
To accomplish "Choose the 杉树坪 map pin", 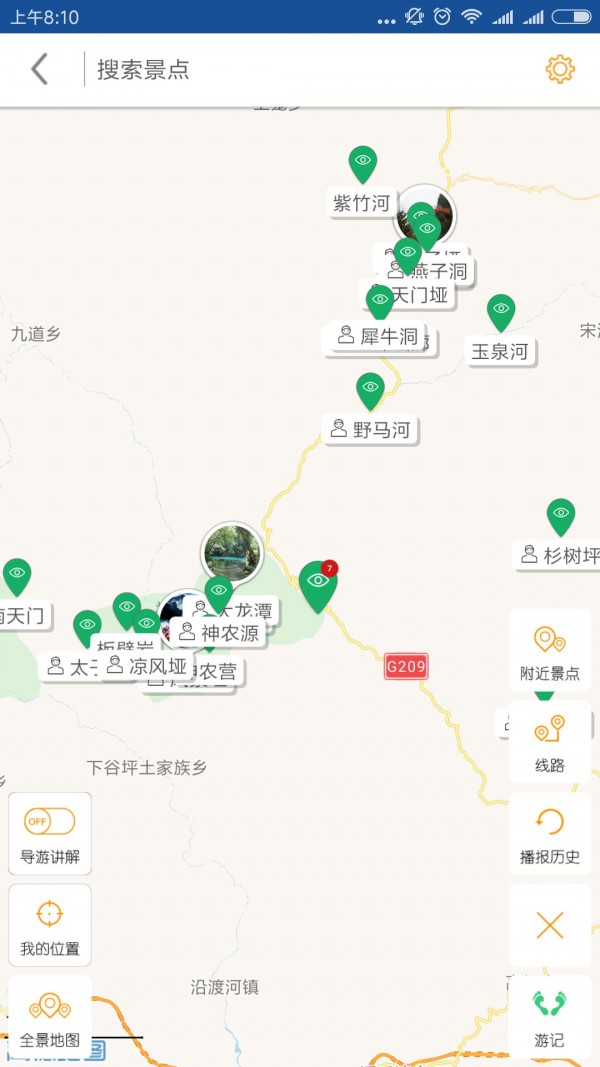I will click(561, 518).
